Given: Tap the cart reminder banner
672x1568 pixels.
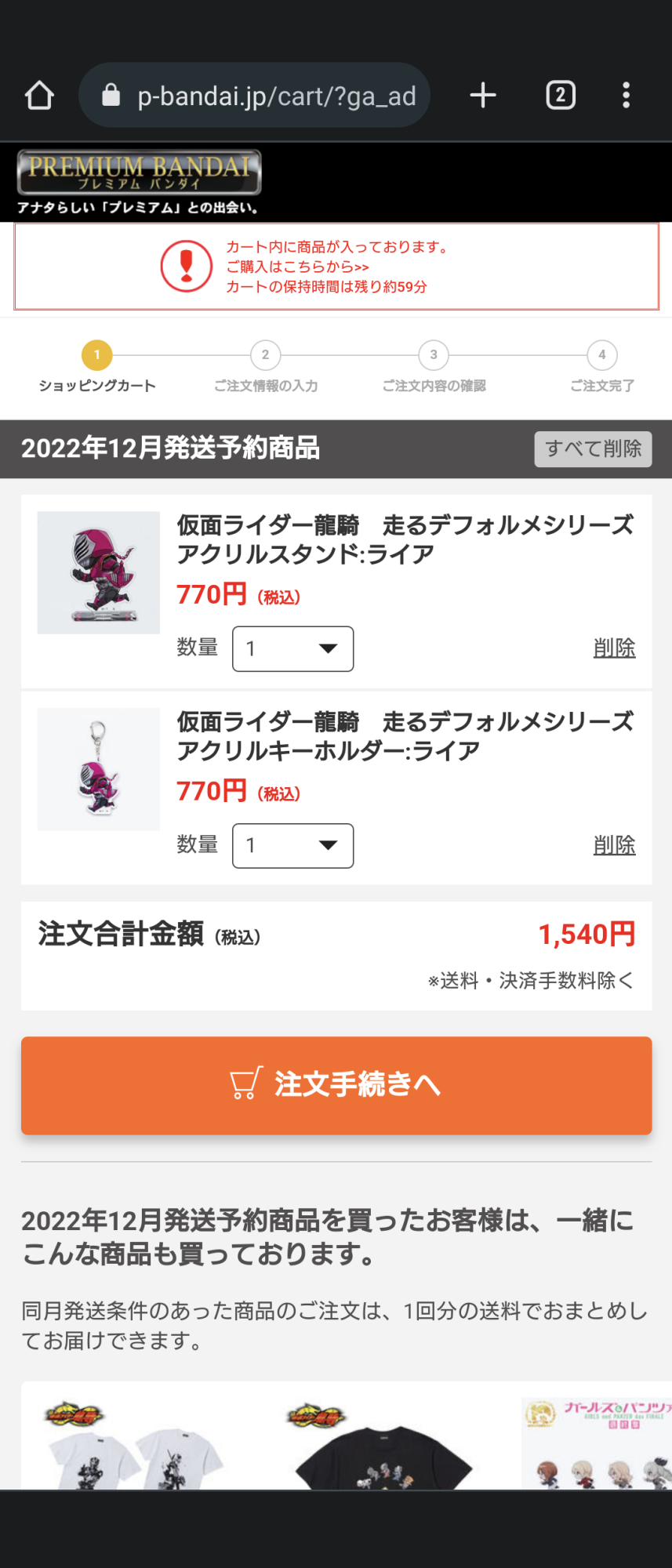Looking at the screenshot, I should coord(336,267).
